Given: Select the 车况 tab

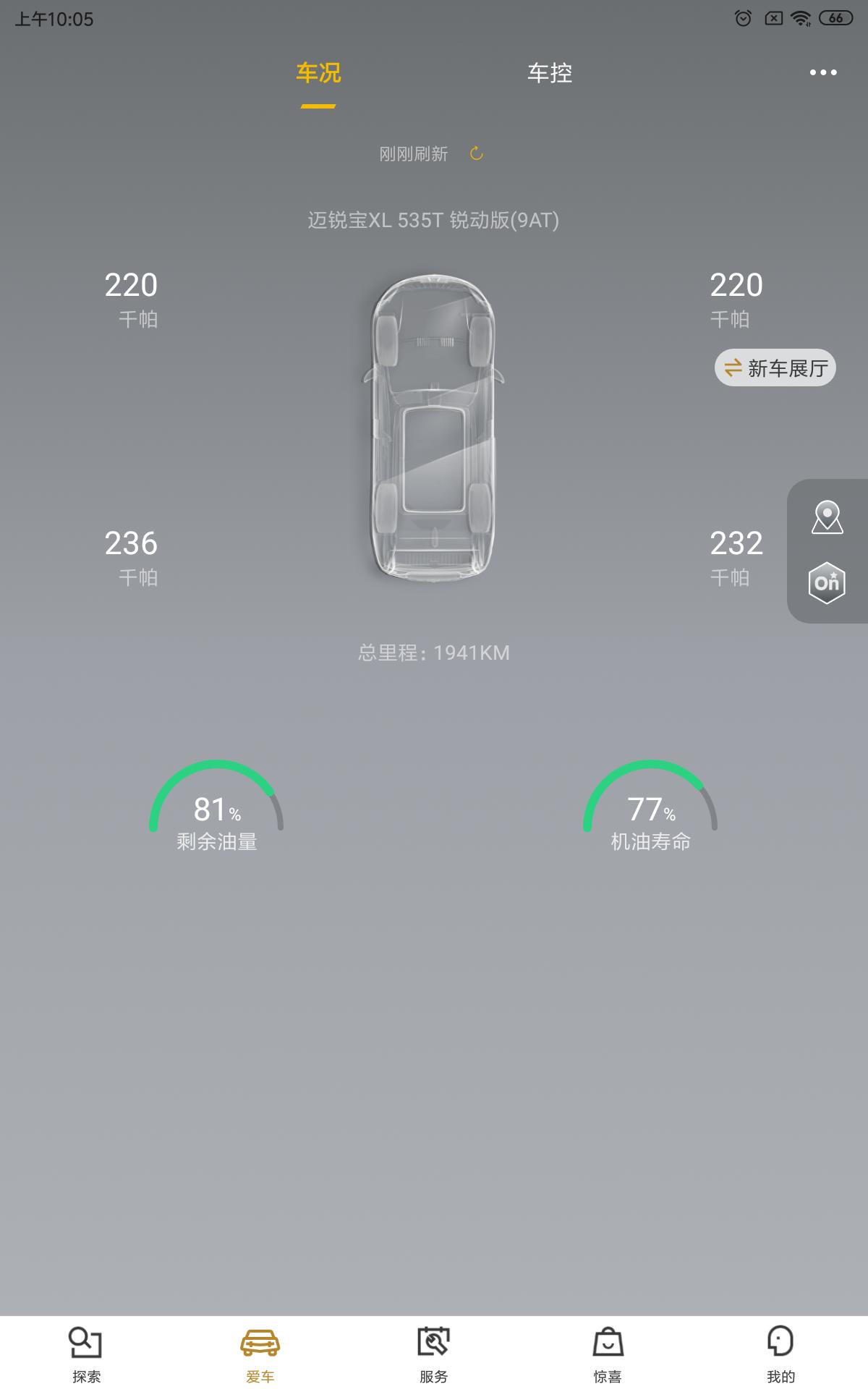Looking at the screenshot, I should point(318,73).
